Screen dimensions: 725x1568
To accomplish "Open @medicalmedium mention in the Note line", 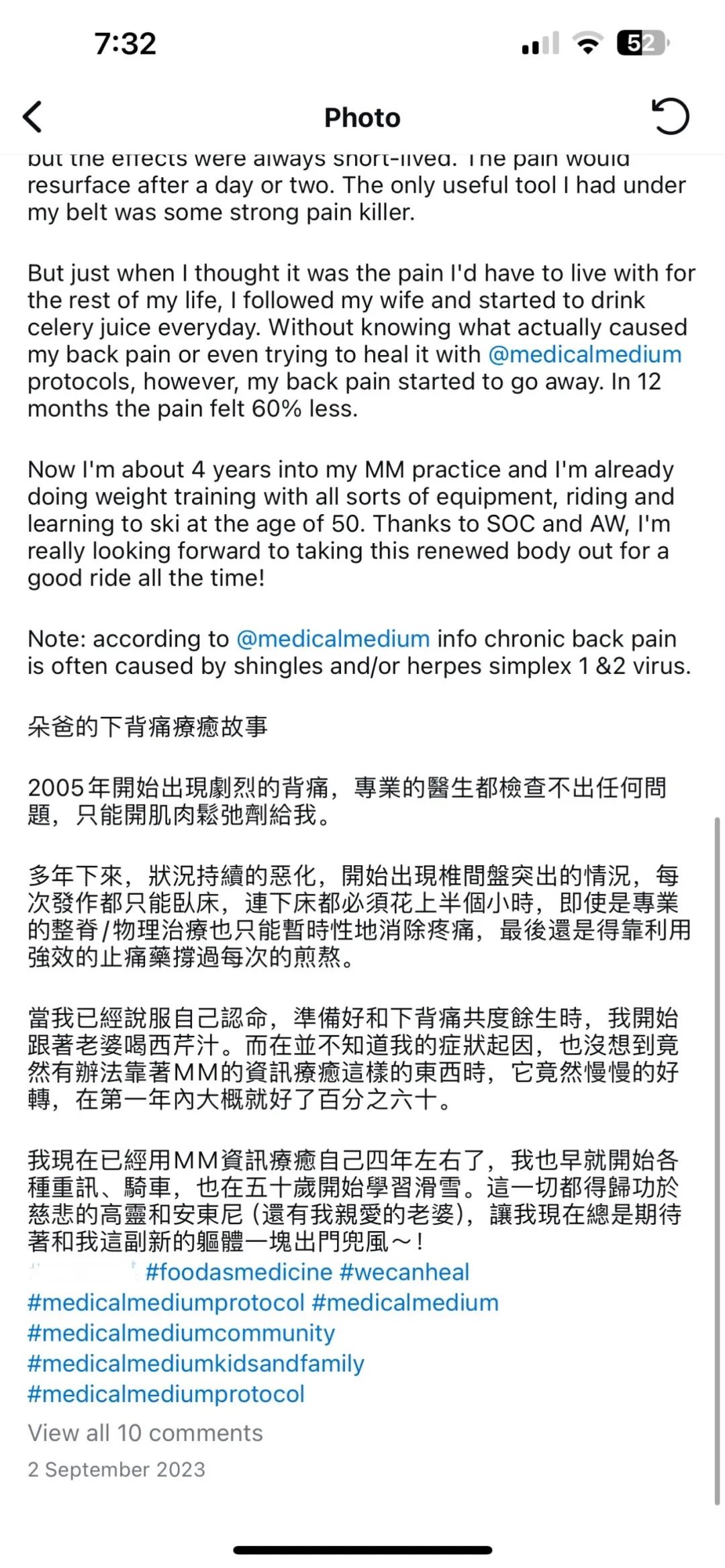I will (333, 639).
